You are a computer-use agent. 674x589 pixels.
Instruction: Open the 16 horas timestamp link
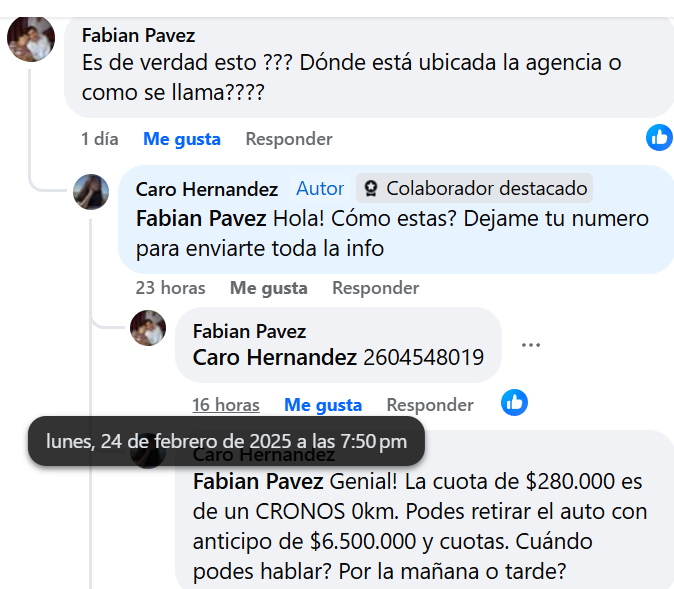(226, 405)
